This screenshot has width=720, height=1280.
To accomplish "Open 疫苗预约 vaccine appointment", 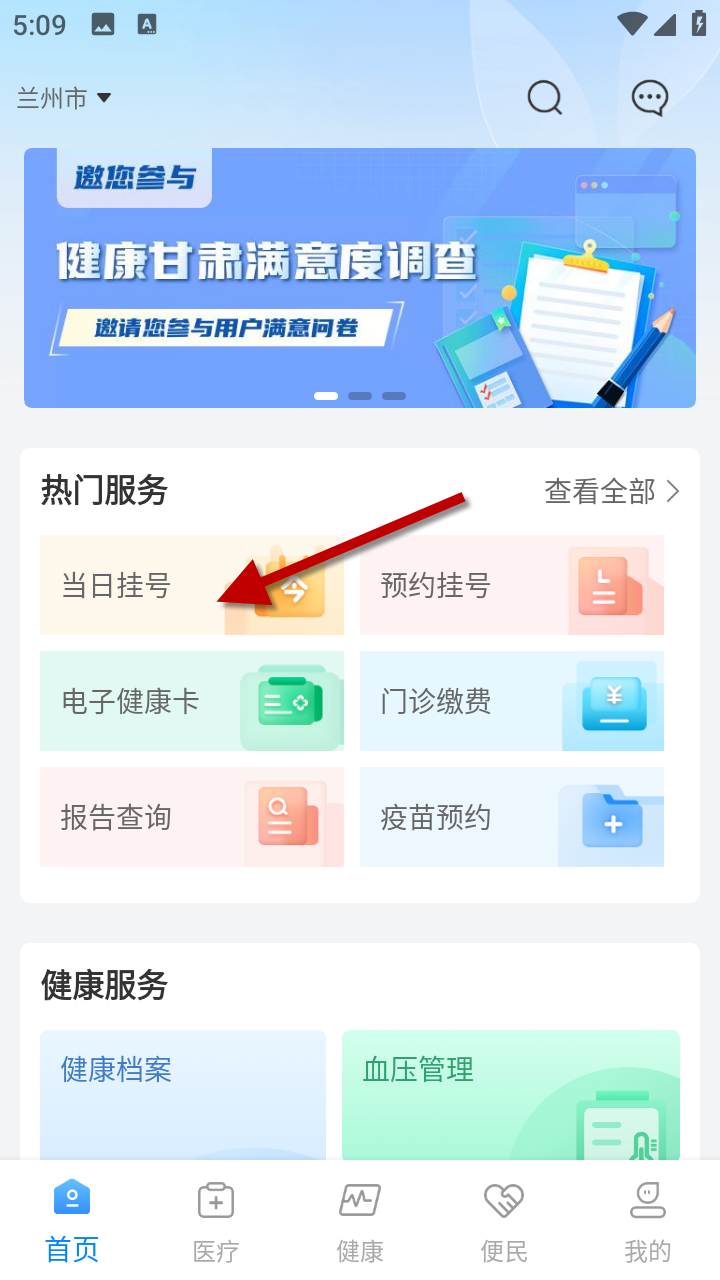I will coord(511,817).
